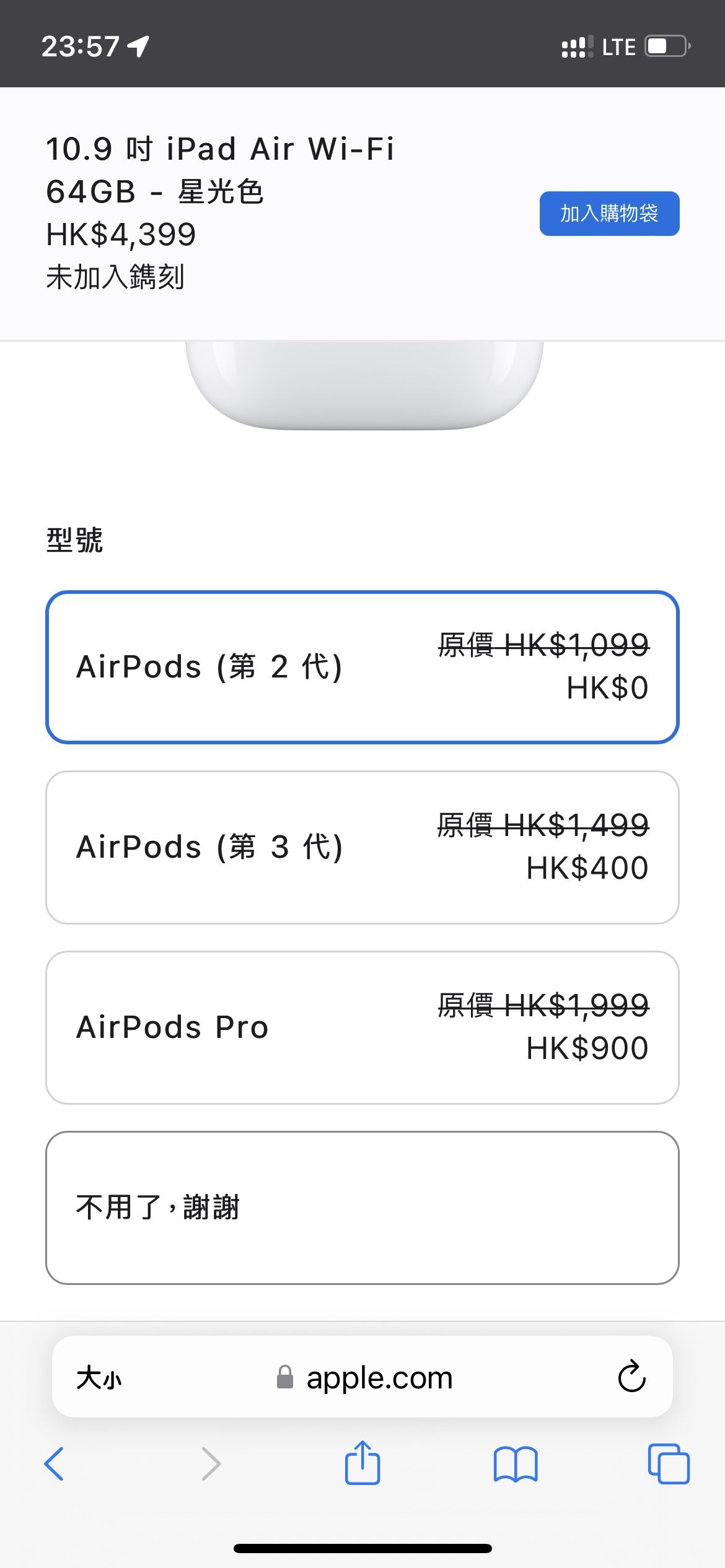Image resolution: width=725 pixels, height=1568 pixels.
Task: Tap the iPad Air product title
Action: pyautogui.click(x=221, y=168)
